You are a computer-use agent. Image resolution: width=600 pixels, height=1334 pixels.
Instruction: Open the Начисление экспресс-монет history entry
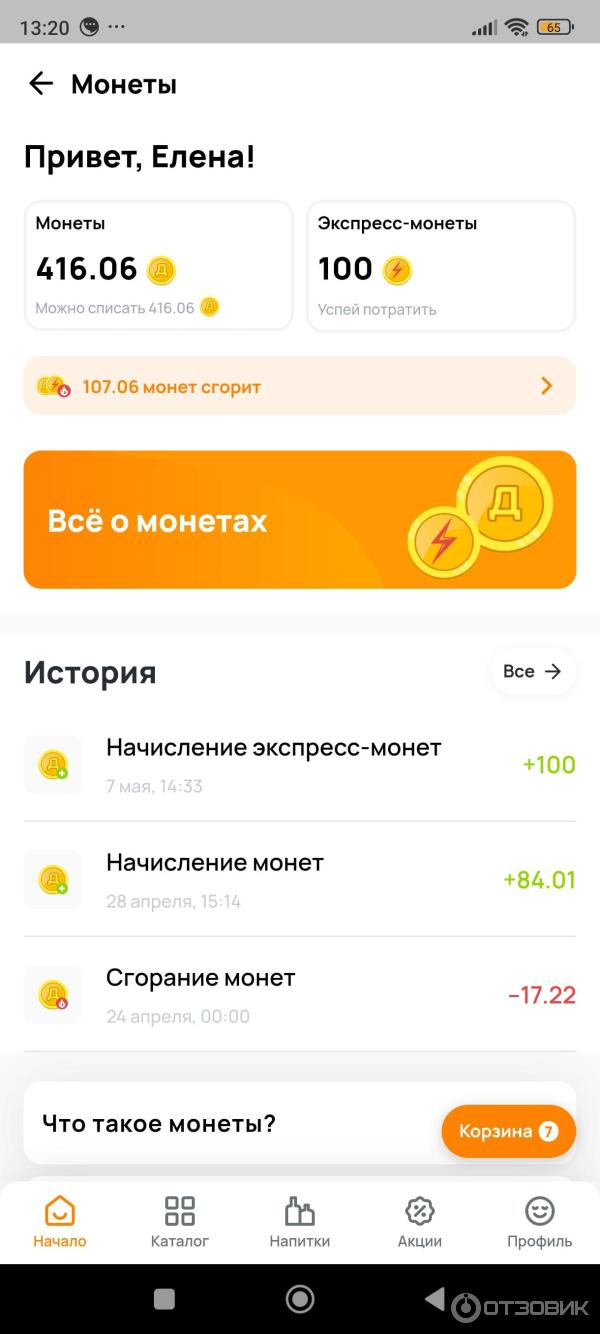300,765
